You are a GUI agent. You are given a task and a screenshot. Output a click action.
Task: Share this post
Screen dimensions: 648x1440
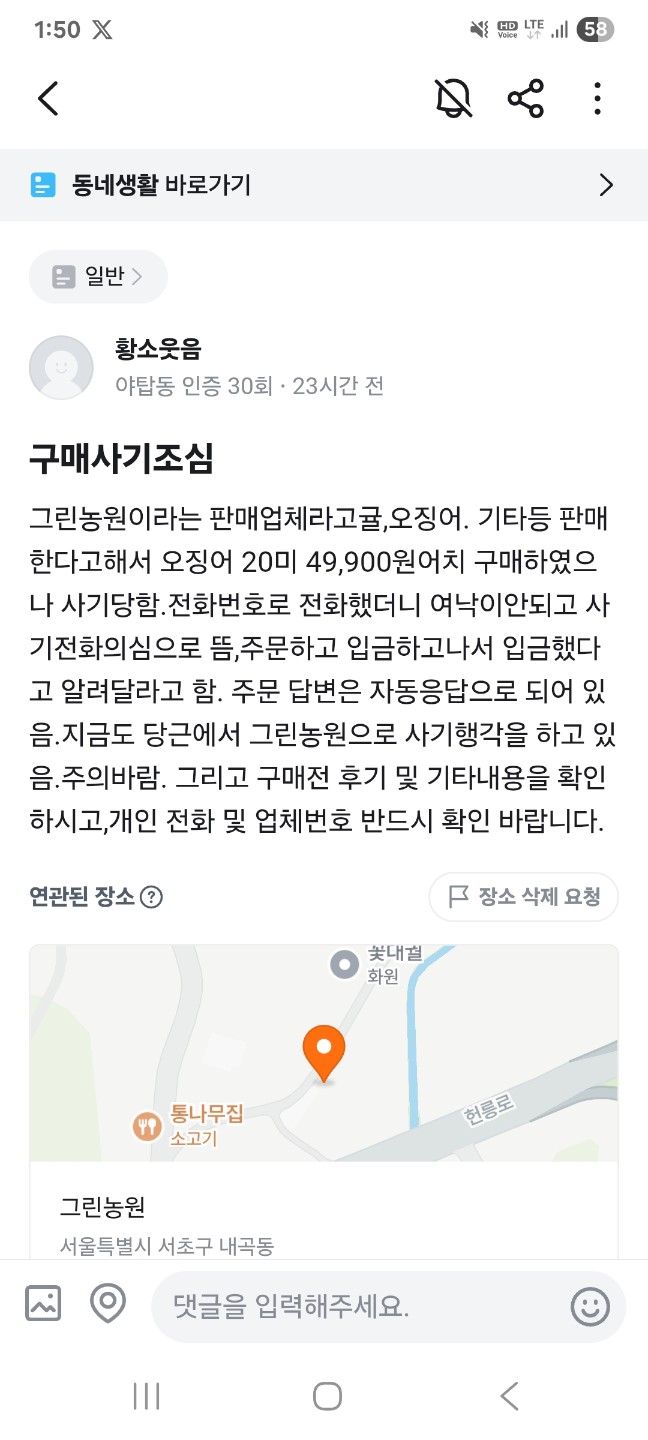point(526,99)
